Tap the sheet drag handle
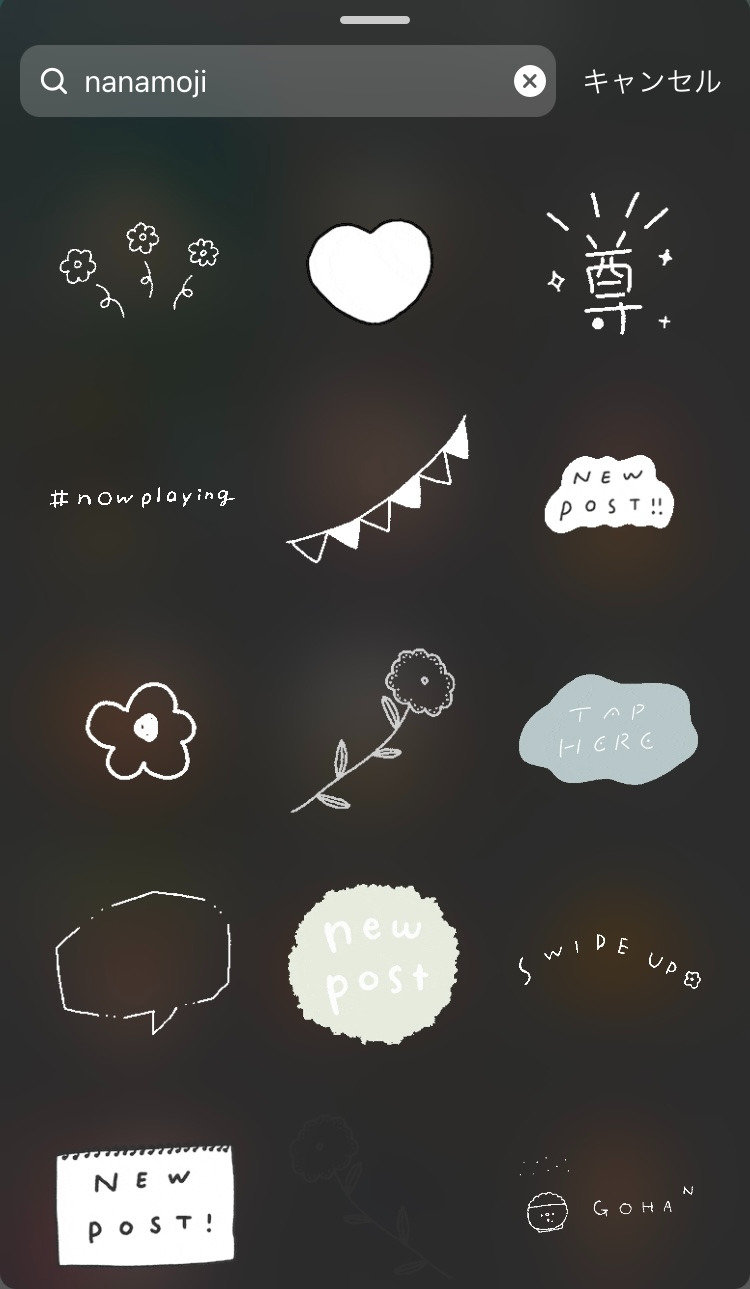Viewport: 750px width, 1289px height. point(375,20)
